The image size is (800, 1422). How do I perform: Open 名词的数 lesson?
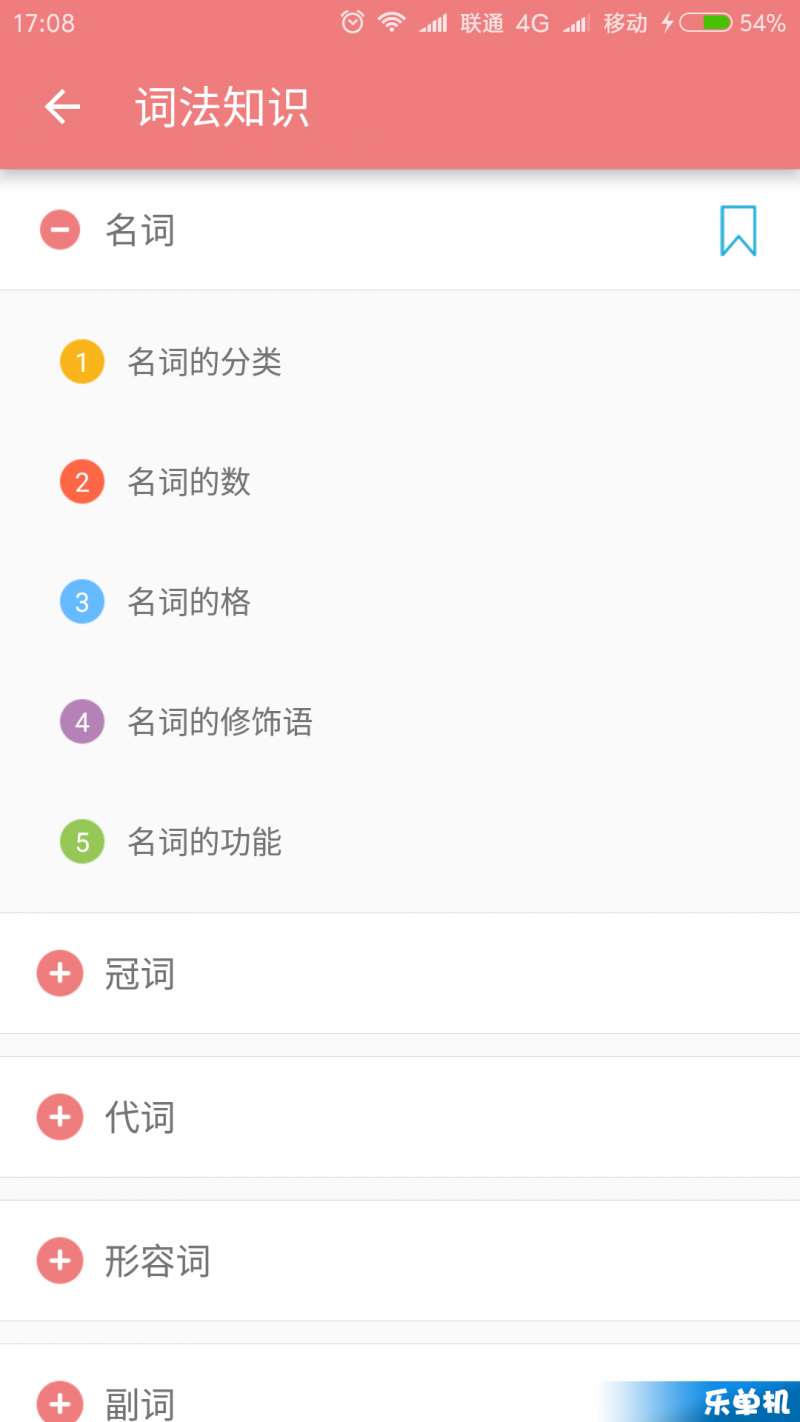pos(400,482)
